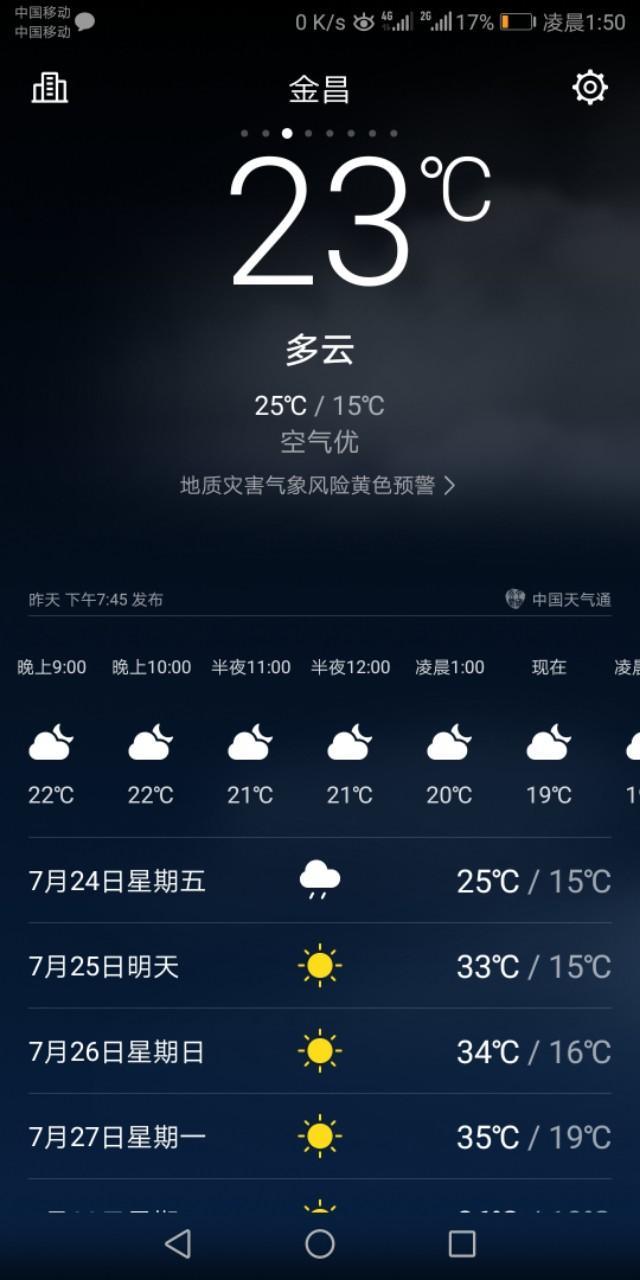Return to the home screen
The image size is (640, 1280).
pos(320,1243)
